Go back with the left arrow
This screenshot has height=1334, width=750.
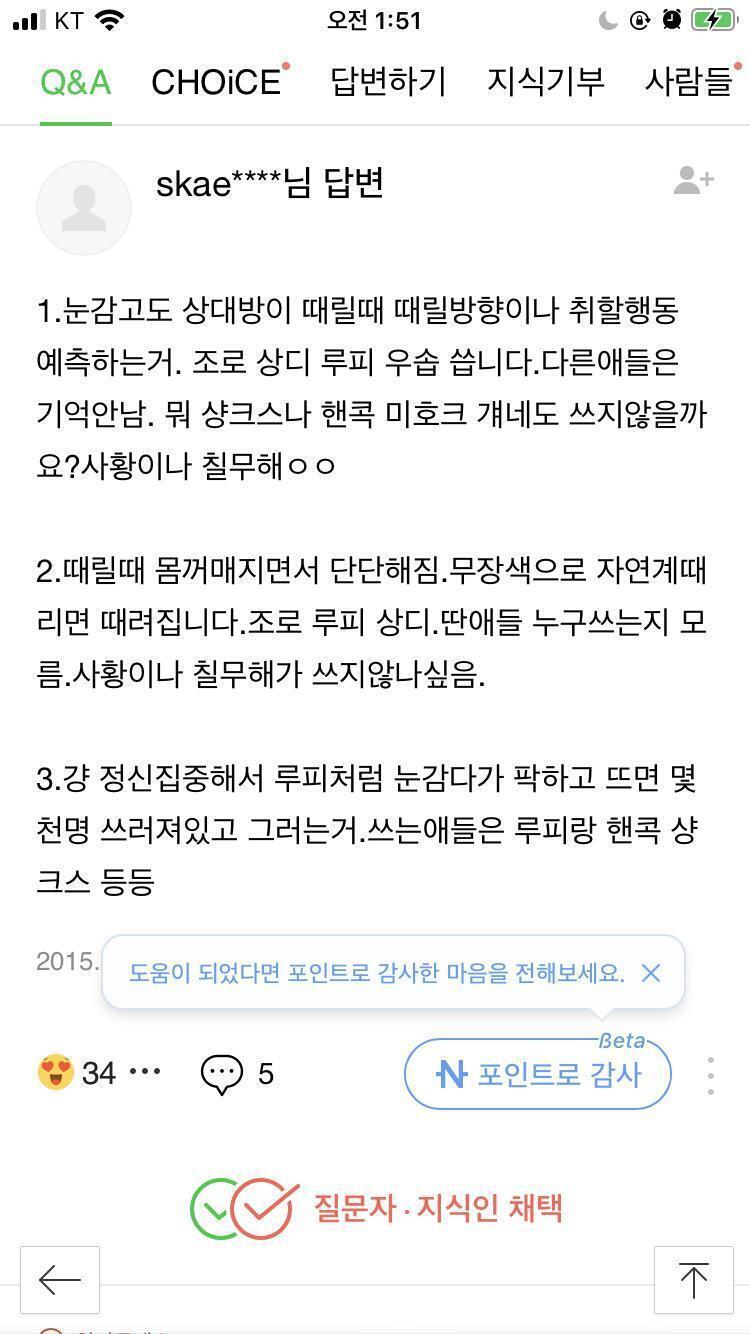60,1280
